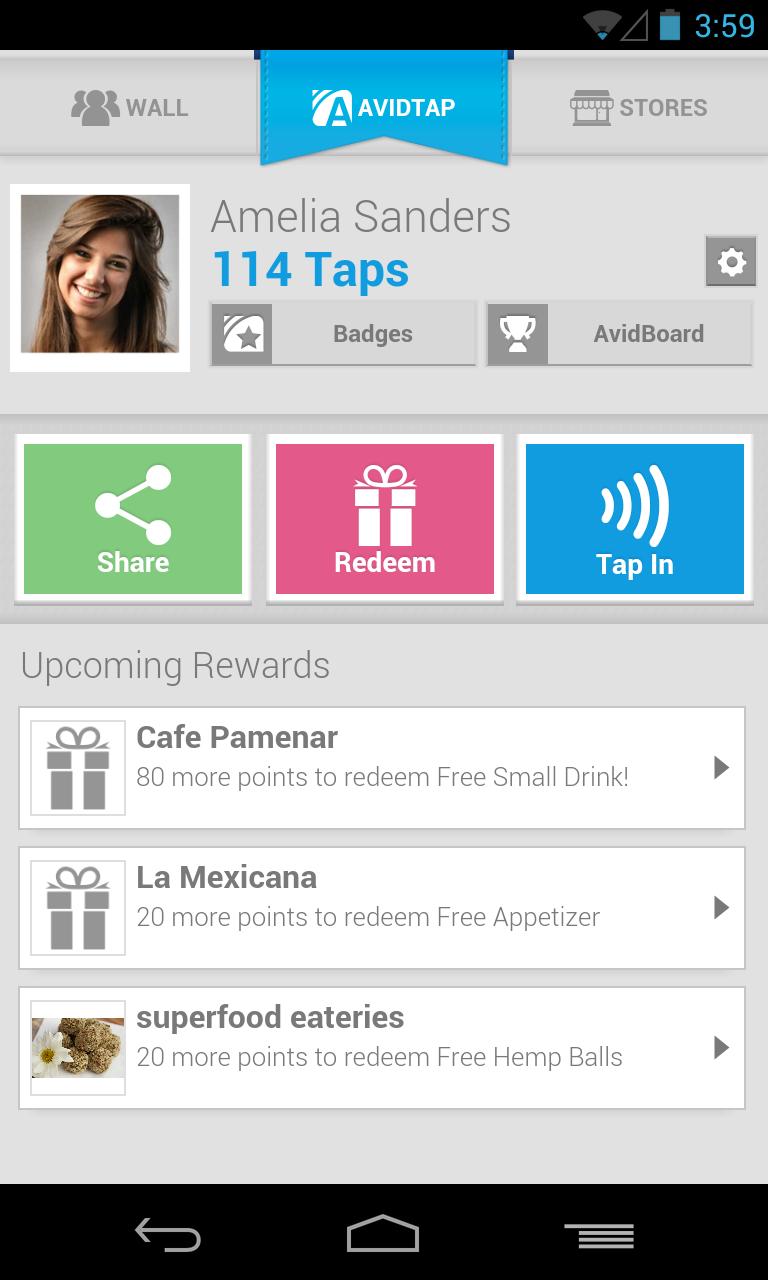Tap the gift icon beside Cafe Pamenar
The height and width of the screenshot is (1280, 768).
78,766
